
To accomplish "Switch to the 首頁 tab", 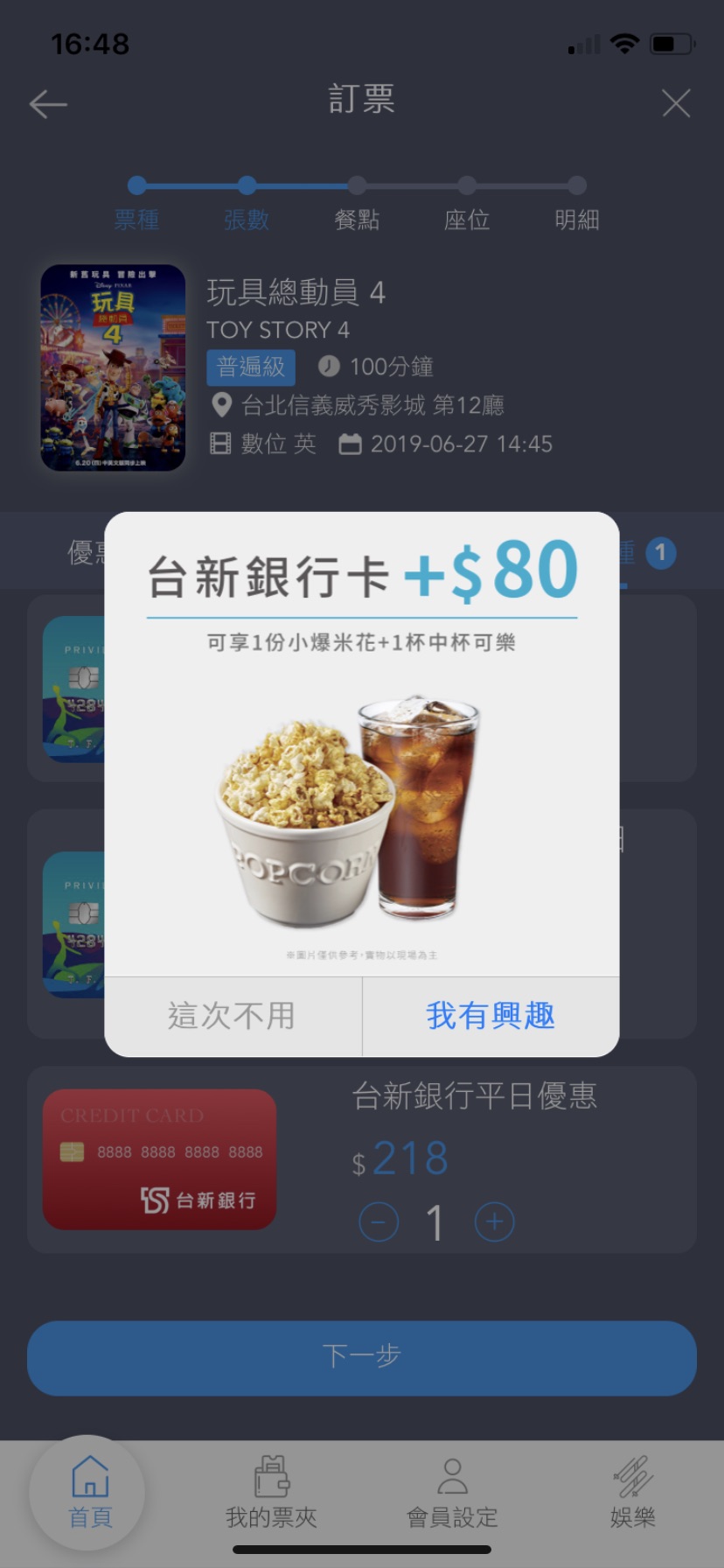I will coord(90,1493).
